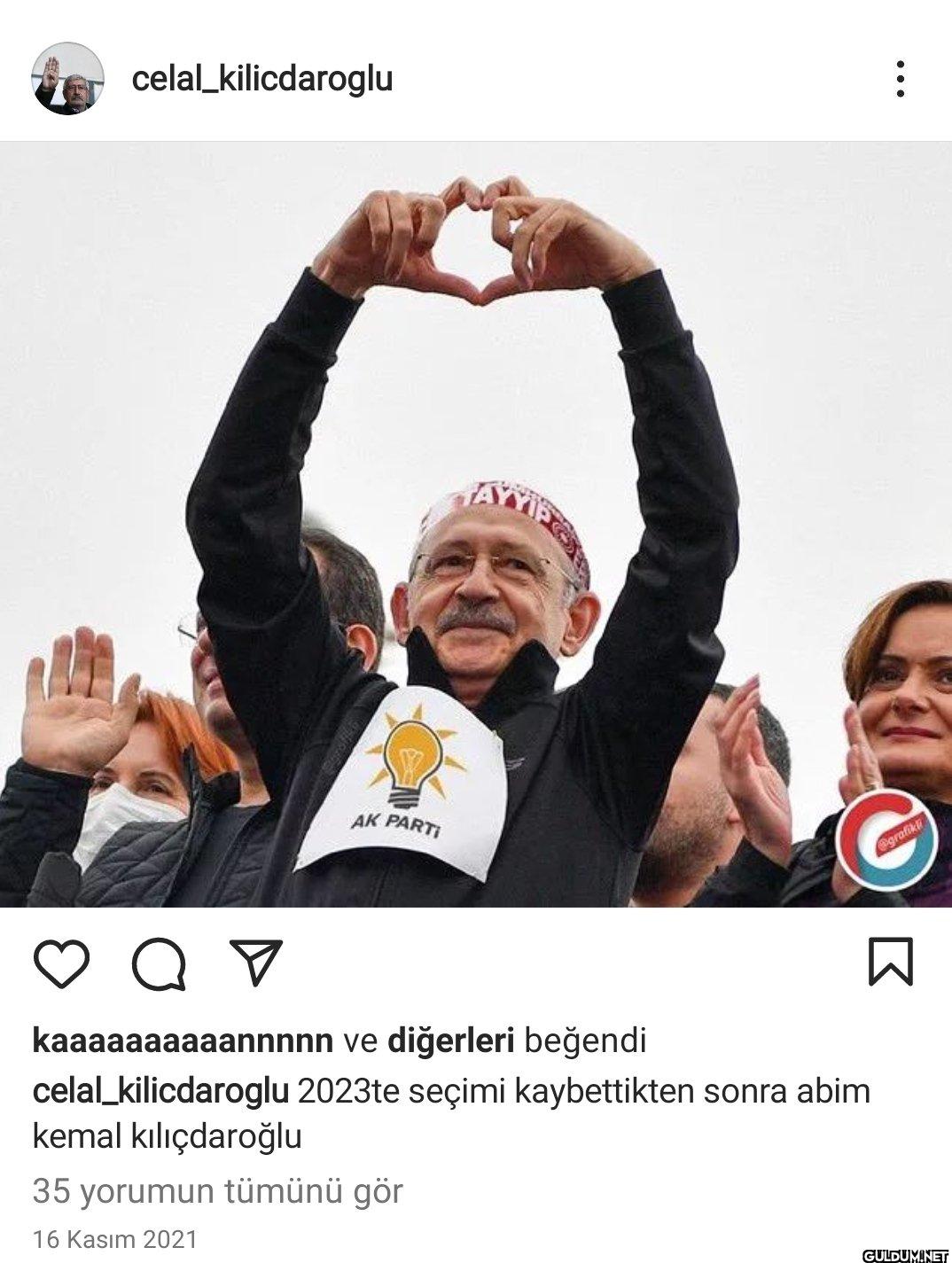This screenshot has width=952, height=1263.
Task: Share the post with the paper plane icon
Action: (x=255, y=963)
